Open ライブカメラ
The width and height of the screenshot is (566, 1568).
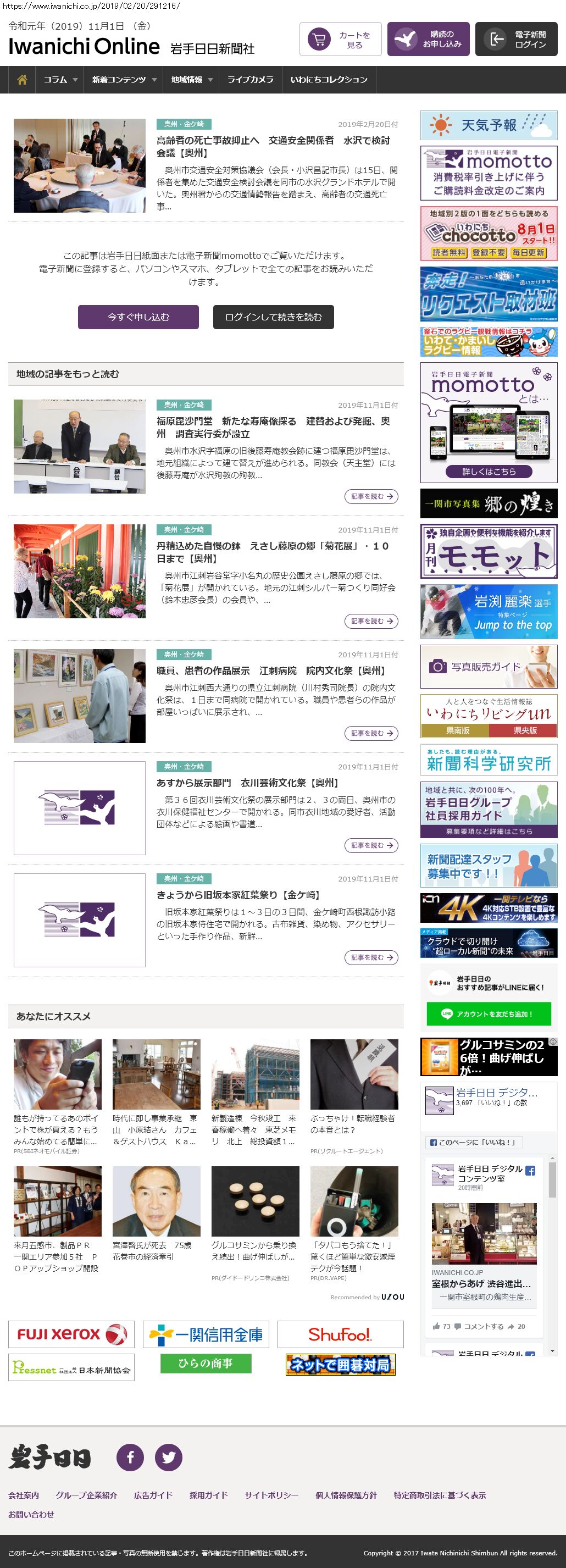pyautogui.click(x=250, y=80)
